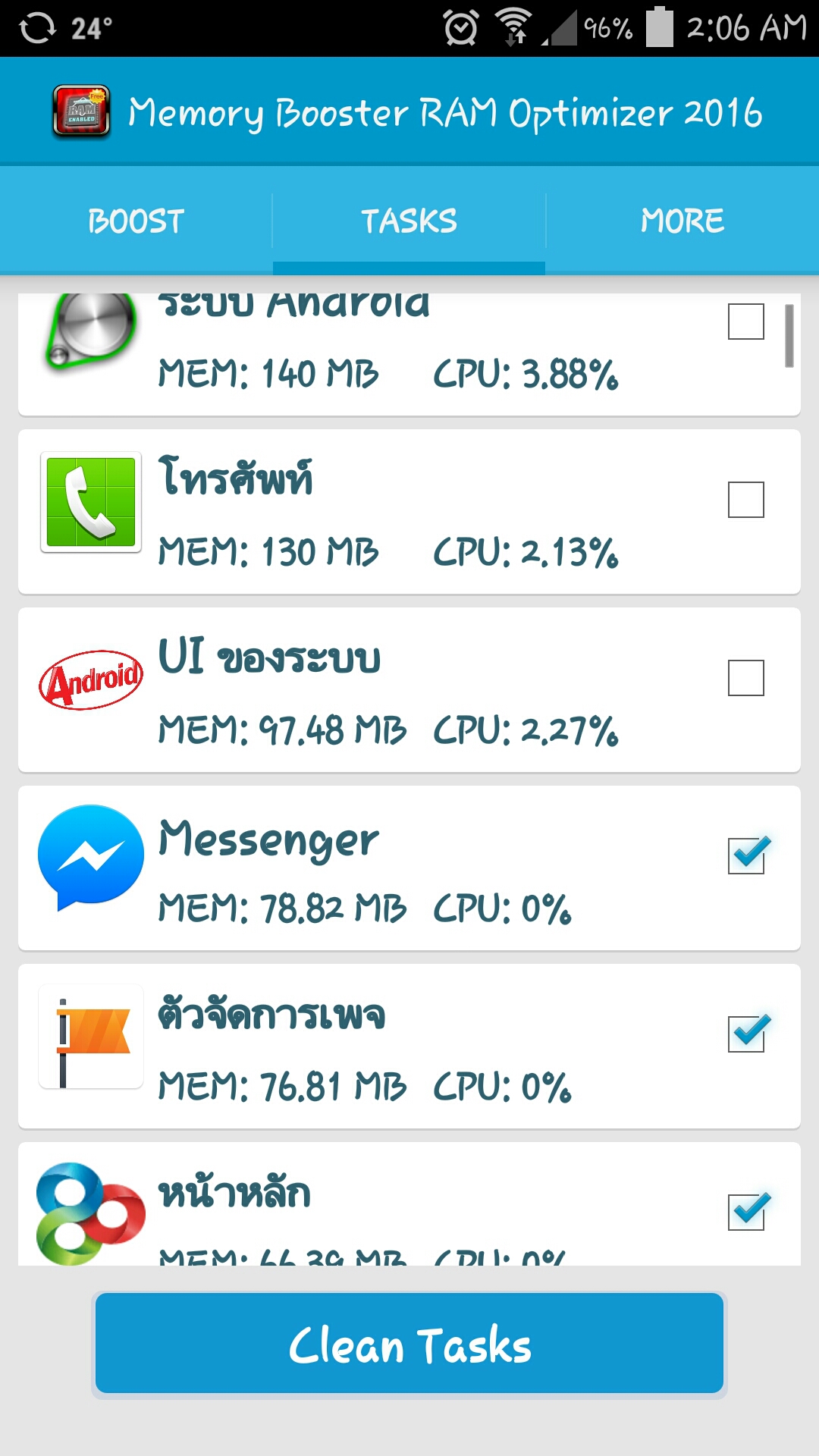The height and width of the screenshot is (1456, 819).
Task: Check the โทรศัพท์ task checkbox
Action: [x=747, y=500]
